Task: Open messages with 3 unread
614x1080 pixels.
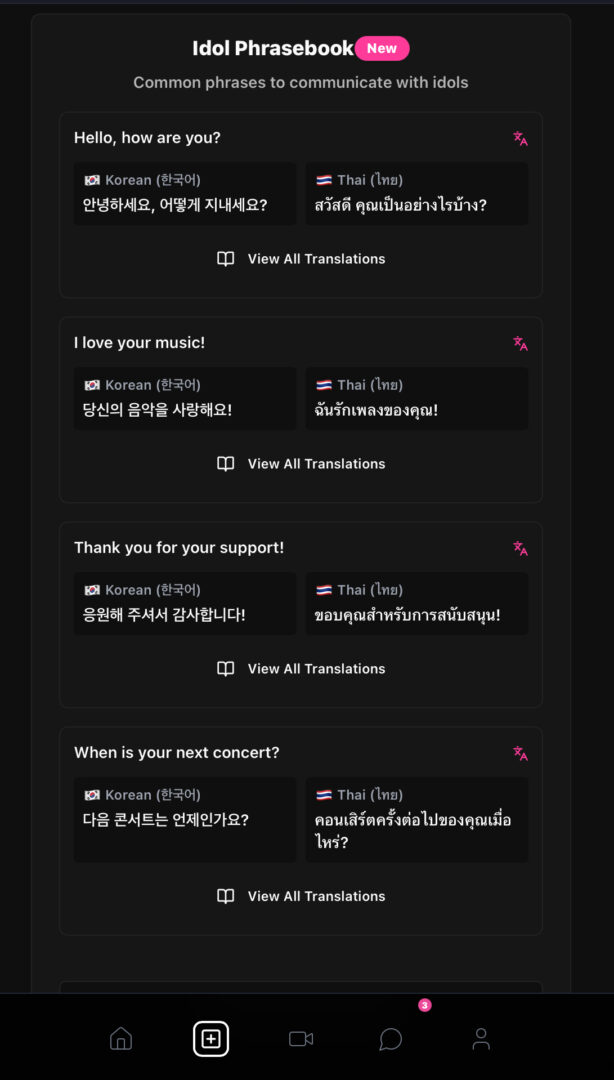Action: [x=391, y=1039]
